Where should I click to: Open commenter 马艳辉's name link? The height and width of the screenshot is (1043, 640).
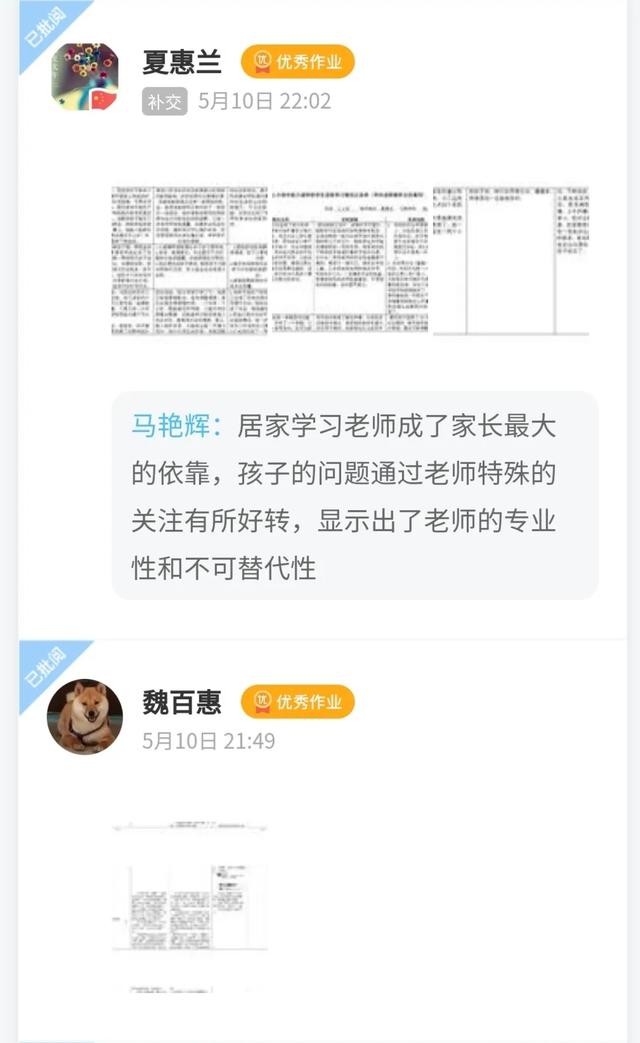click(x=176, y=427)
